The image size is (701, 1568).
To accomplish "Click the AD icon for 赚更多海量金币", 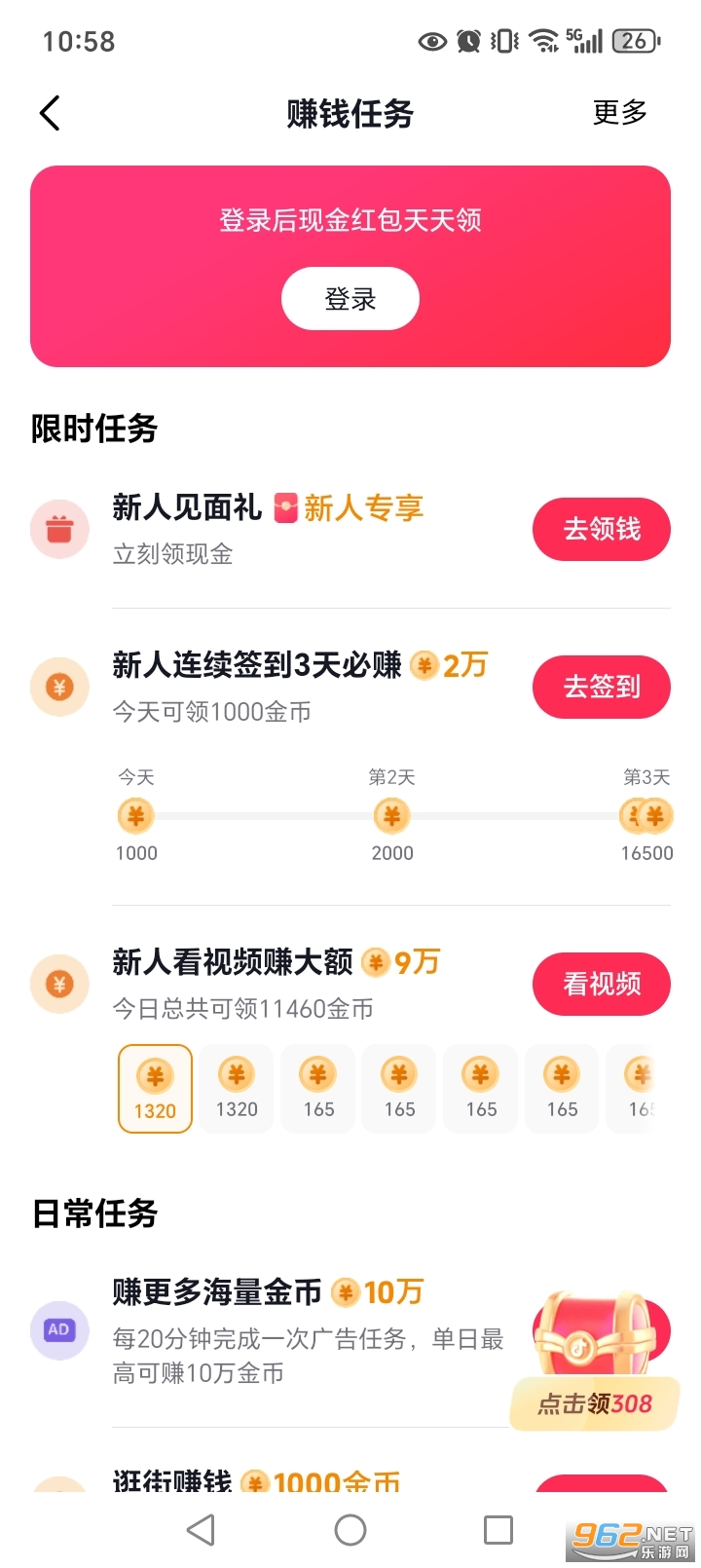I will pyautogui.click(x=59, y=1330).
